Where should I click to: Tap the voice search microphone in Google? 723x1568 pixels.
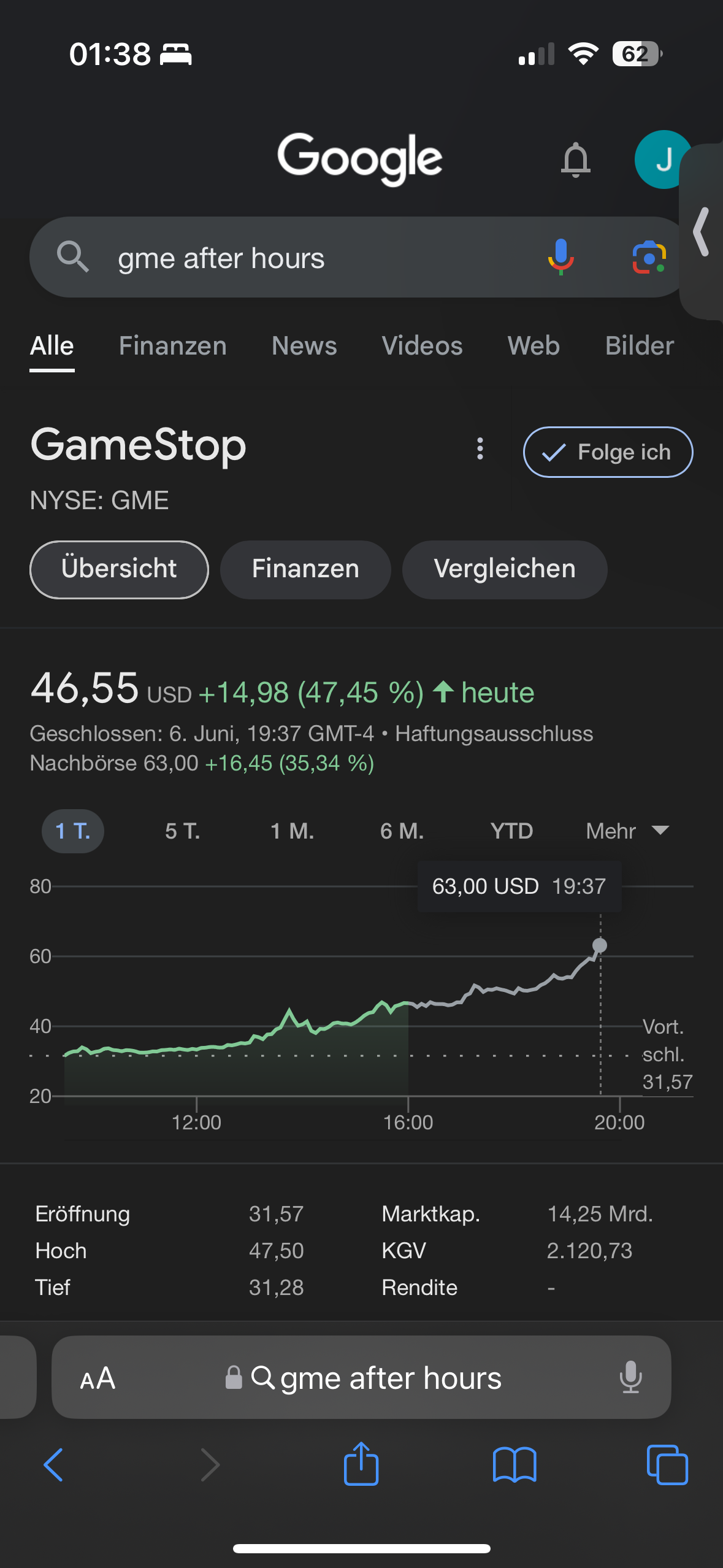click(x=560, y=257)
